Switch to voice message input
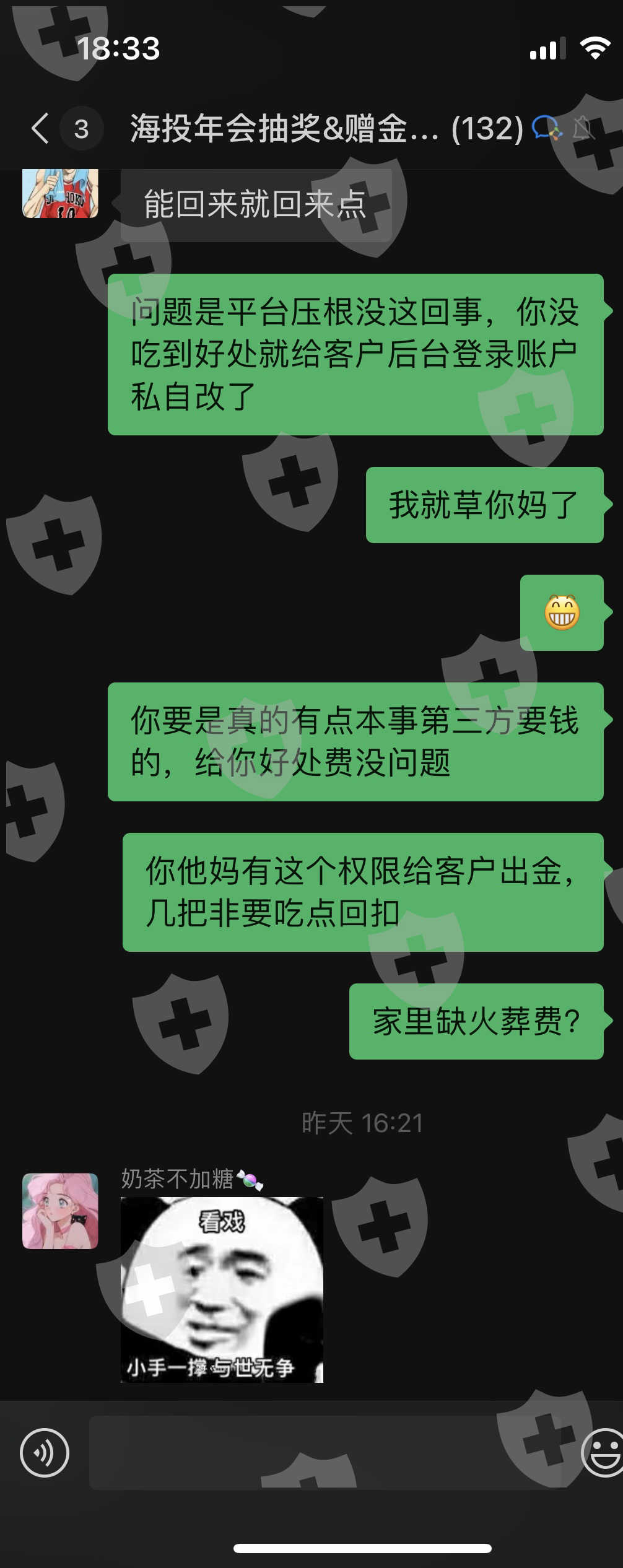 (x=45, y=1453)
